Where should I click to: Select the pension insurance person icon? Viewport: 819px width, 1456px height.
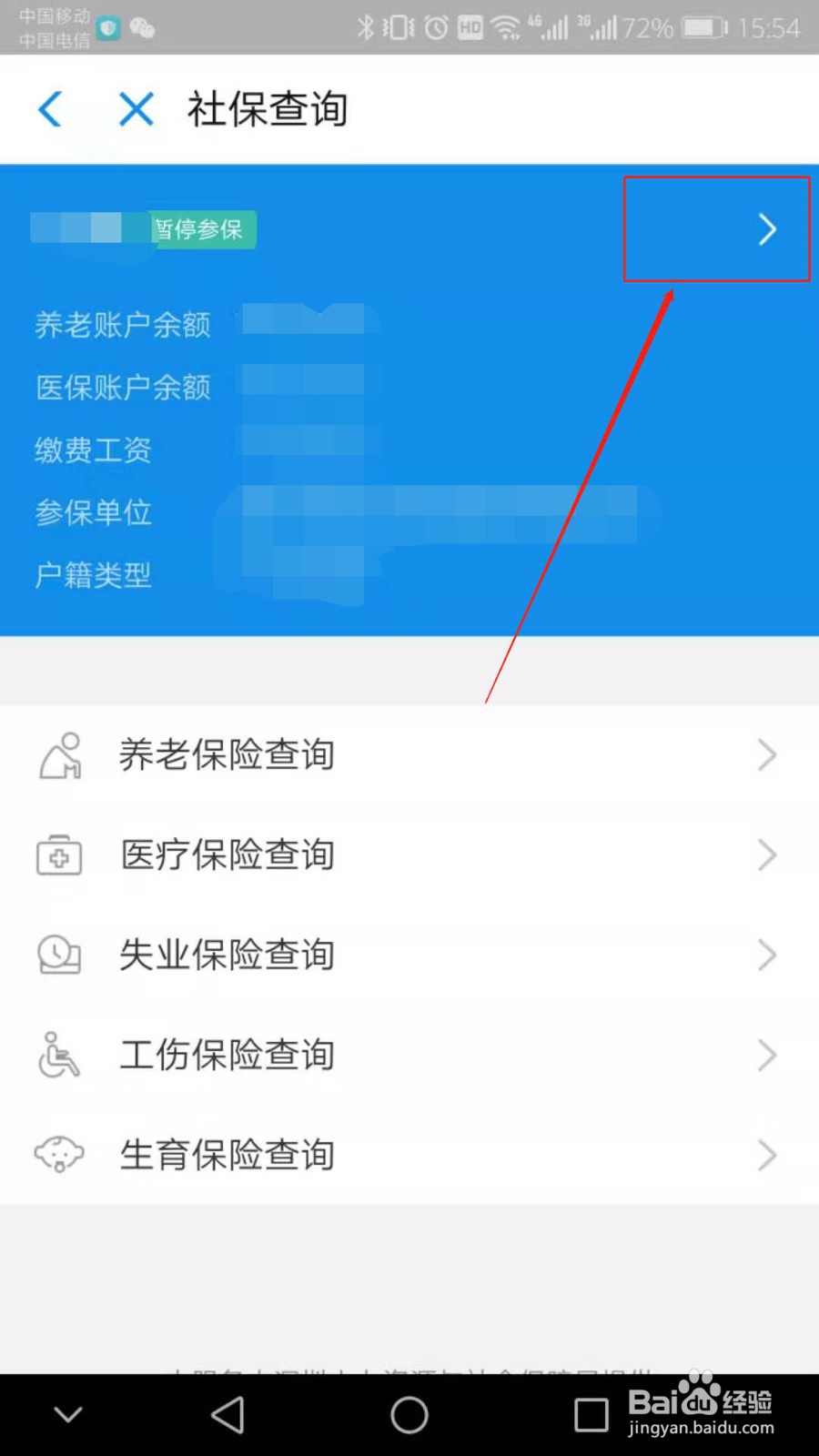(58, 754)
